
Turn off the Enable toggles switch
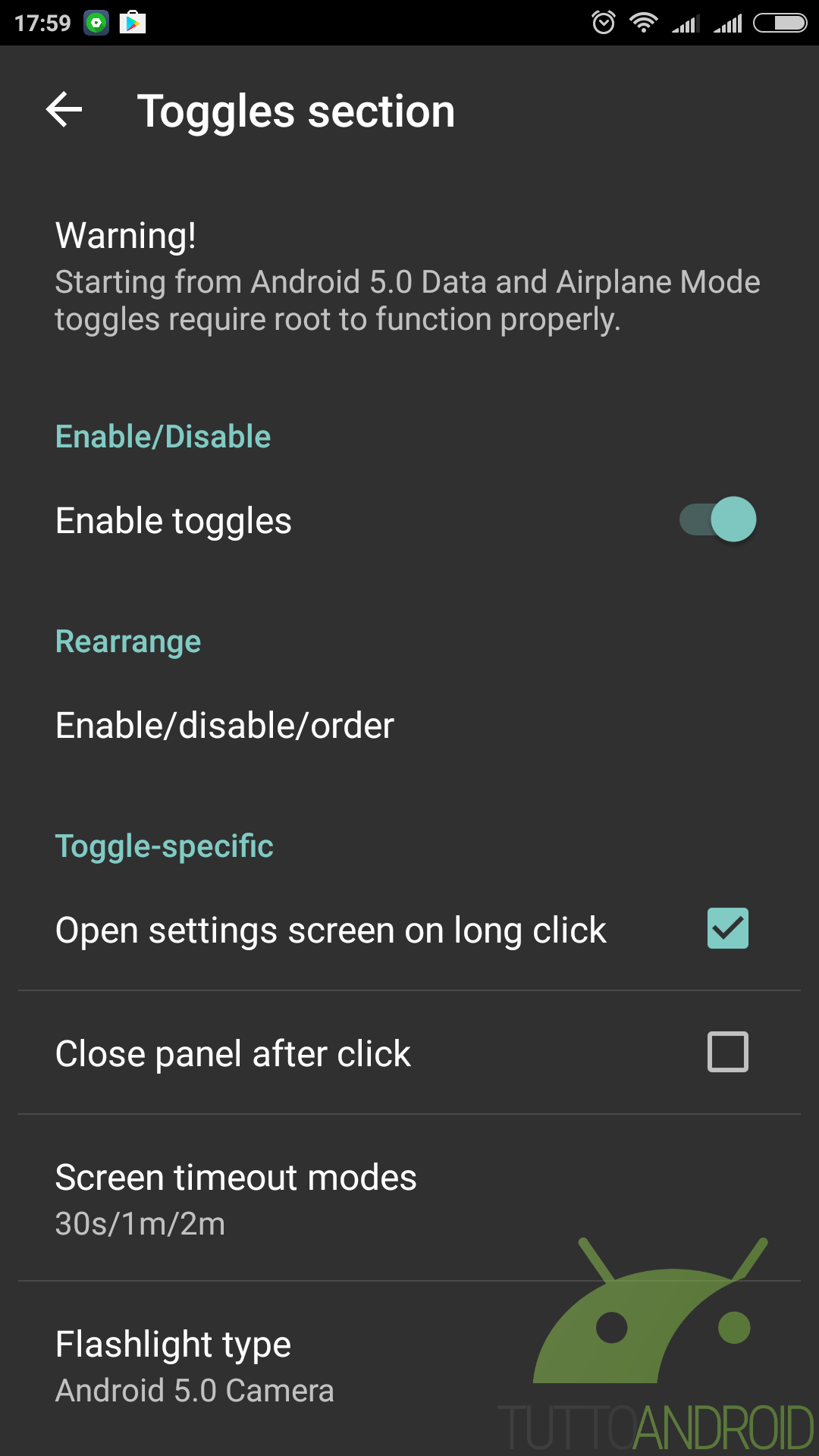[717, 519]
